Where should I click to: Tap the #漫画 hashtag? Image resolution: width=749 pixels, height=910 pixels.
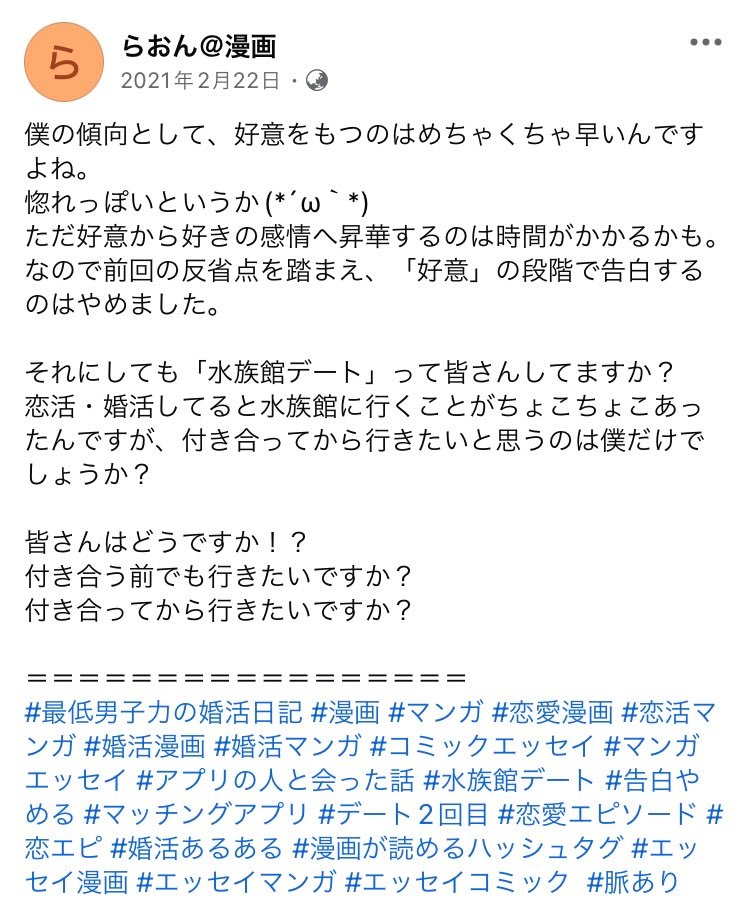coord(345,712)
